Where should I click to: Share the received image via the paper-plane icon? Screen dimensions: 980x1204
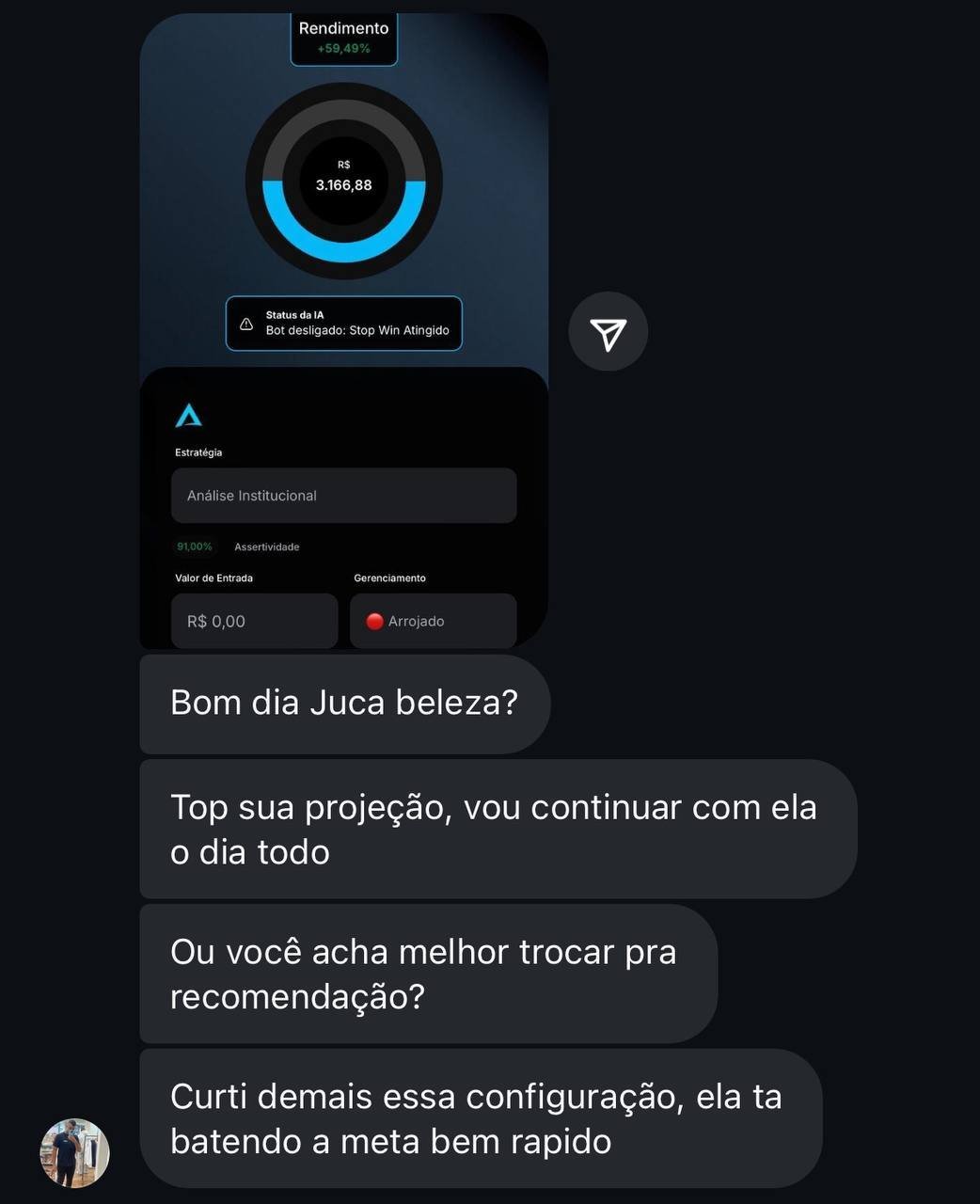point(608,332)
